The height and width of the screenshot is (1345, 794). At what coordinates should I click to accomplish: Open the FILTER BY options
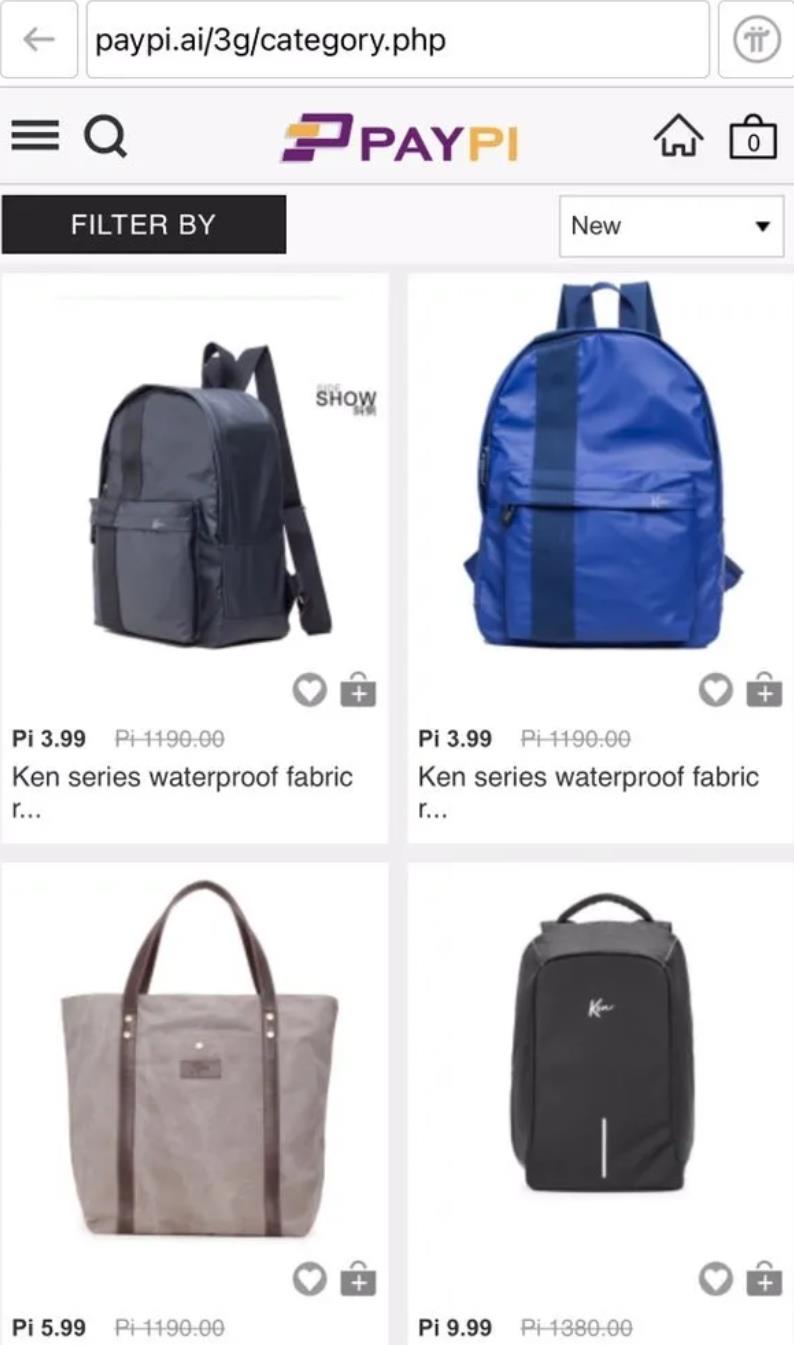(143, 225)
